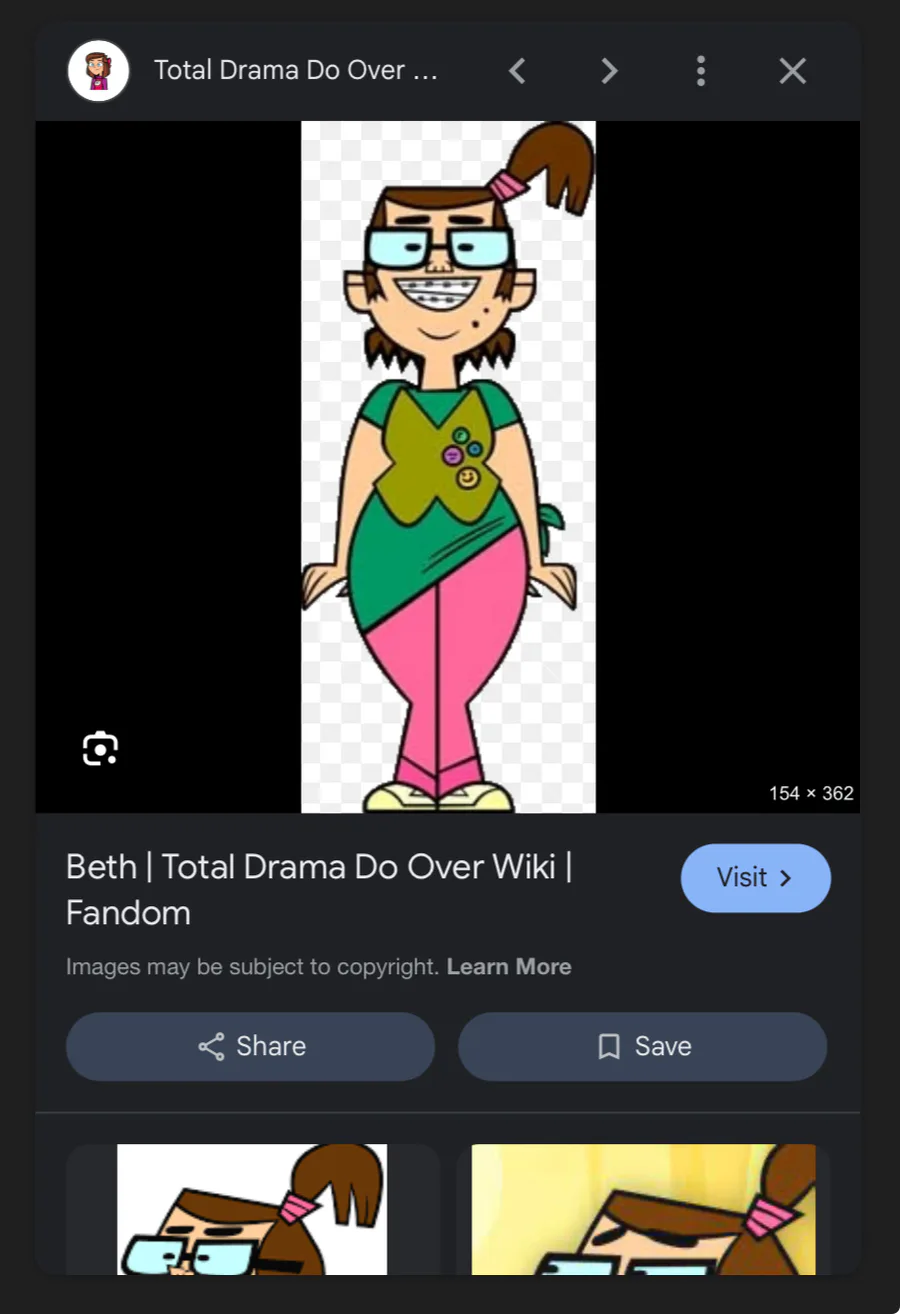The width and height of the screenshot is (900, 1314).
Task: Go to the next image
Action: [609, 71]
